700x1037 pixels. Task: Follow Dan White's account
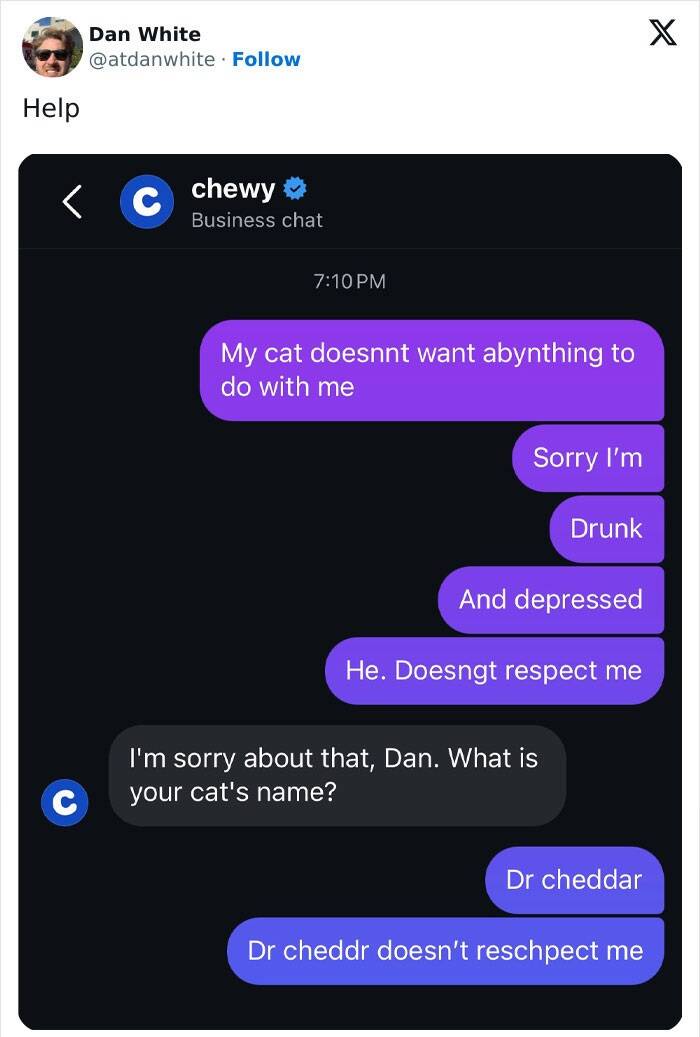266,59
